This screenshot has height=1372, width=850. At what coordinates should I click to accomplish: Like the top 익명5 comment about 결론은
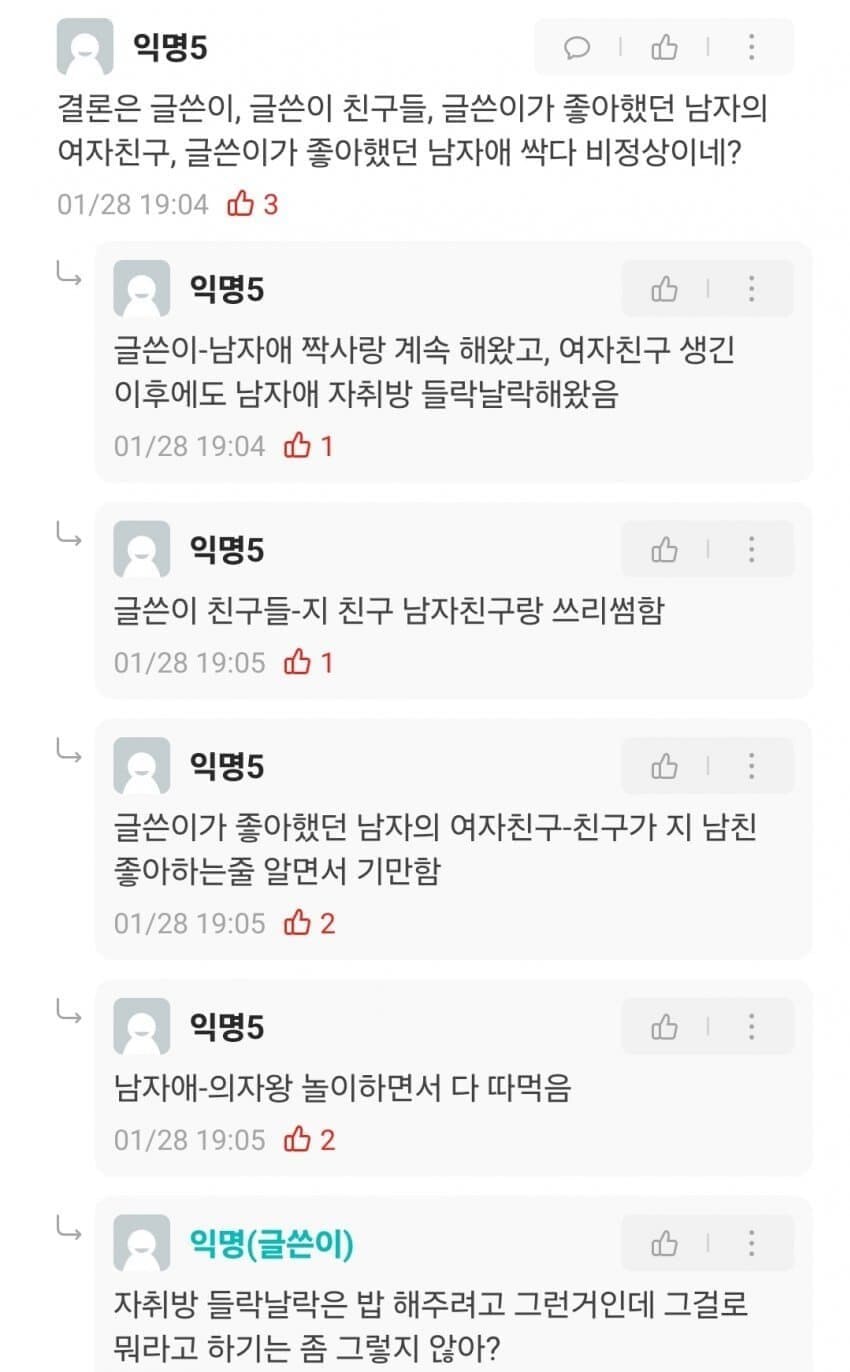click(x=664, y=47)
